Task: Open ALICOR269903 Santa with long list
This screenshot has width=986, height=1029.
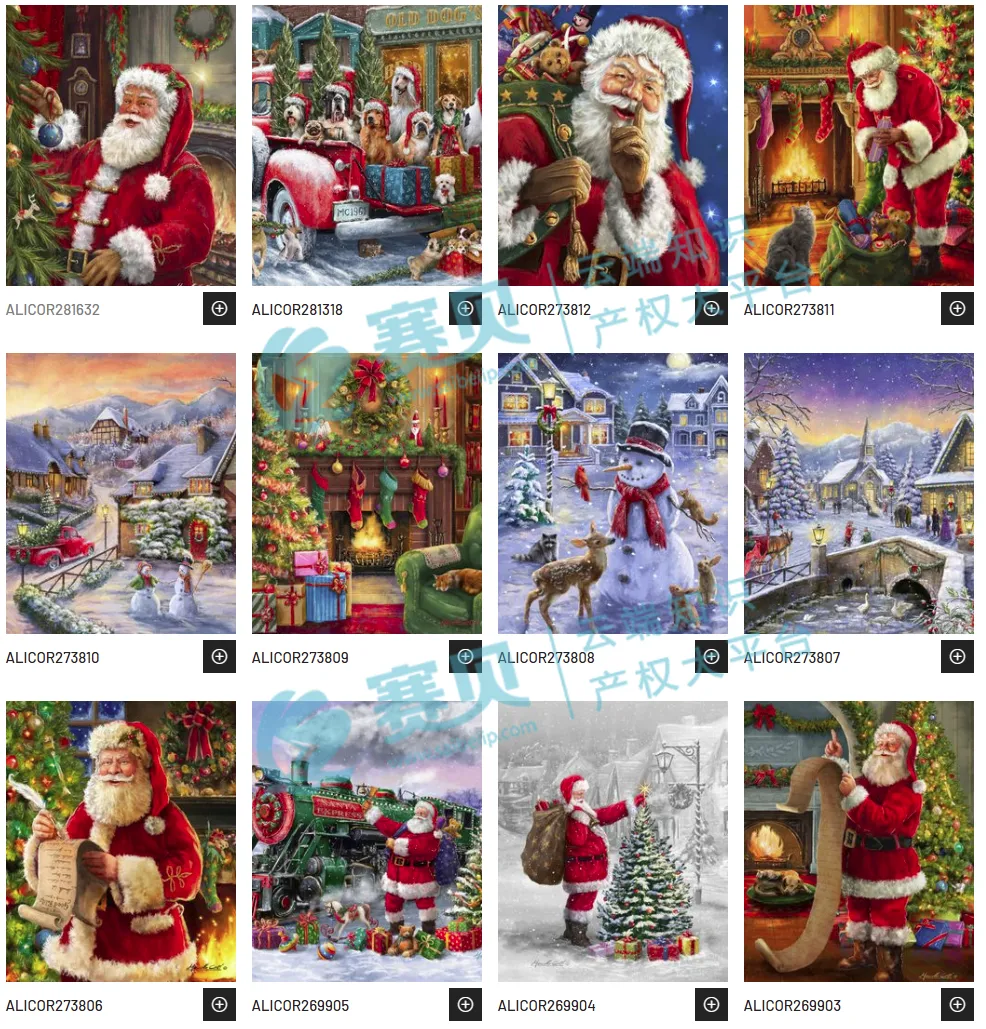Action: point(858,841)
